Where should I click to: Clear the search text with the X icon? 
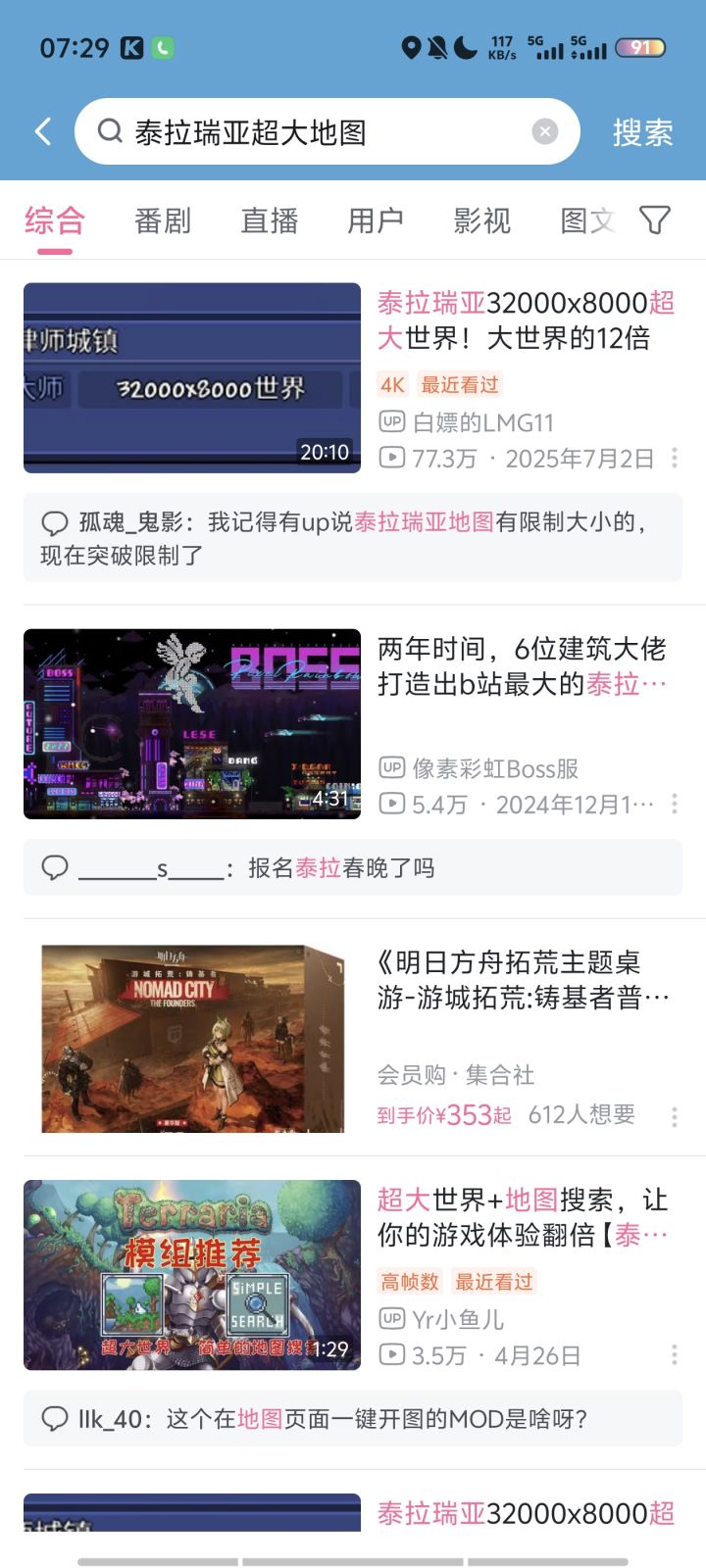pos(545,131)
